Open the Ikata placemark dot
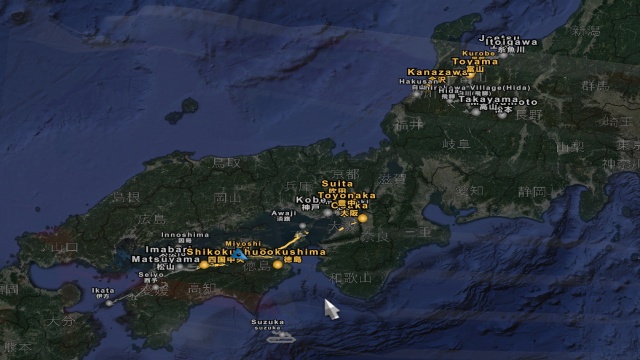Viewport: 640px width, 360px height. (x=109, y=303)
